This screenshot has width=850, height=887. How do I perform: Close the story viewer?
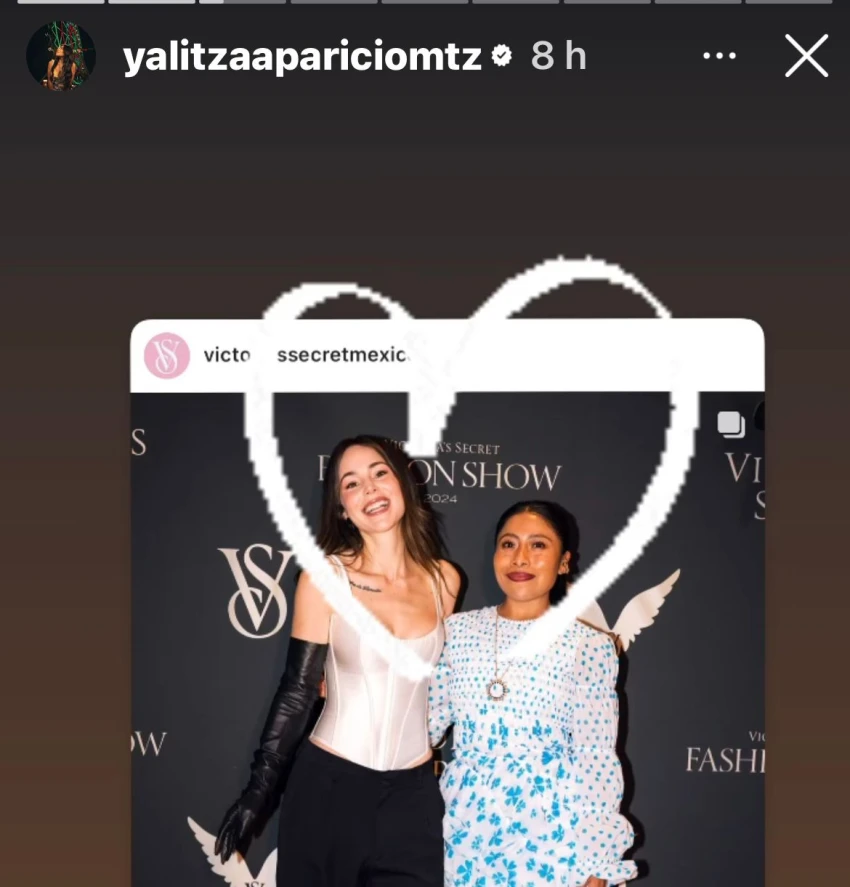pos(806,56)
